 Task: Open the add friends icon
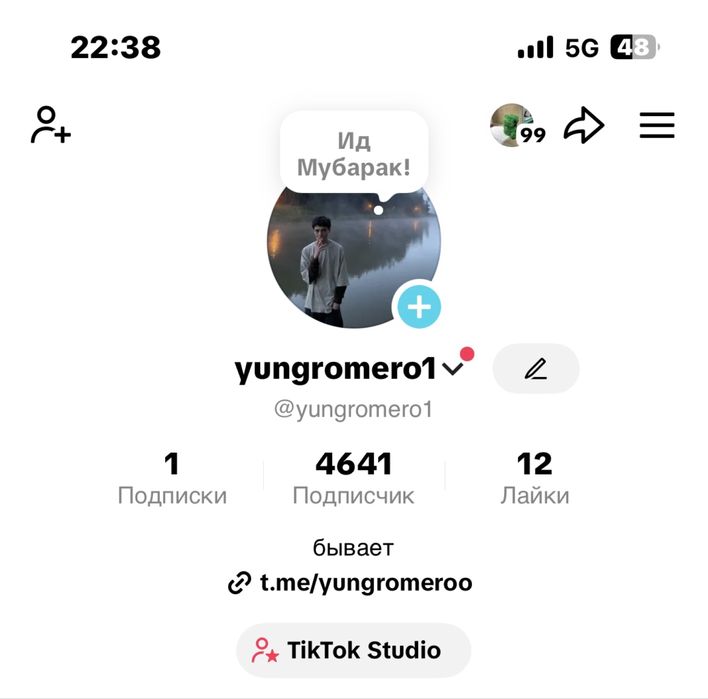tap(50, 125)
